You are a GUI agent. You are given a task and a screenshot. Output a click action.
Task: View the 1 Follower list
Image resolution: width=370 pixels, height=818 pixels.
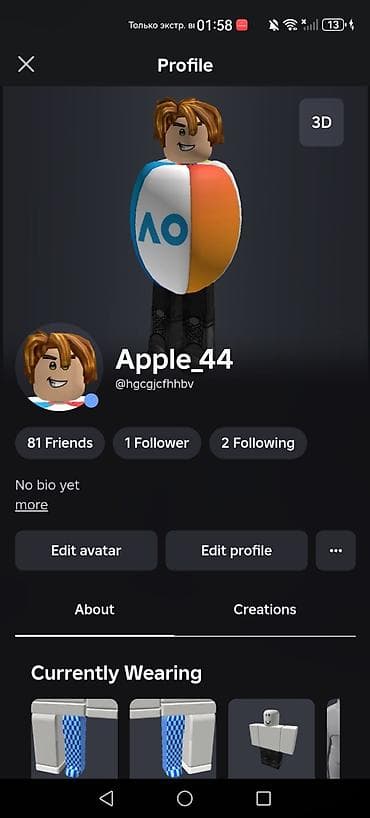157,443
